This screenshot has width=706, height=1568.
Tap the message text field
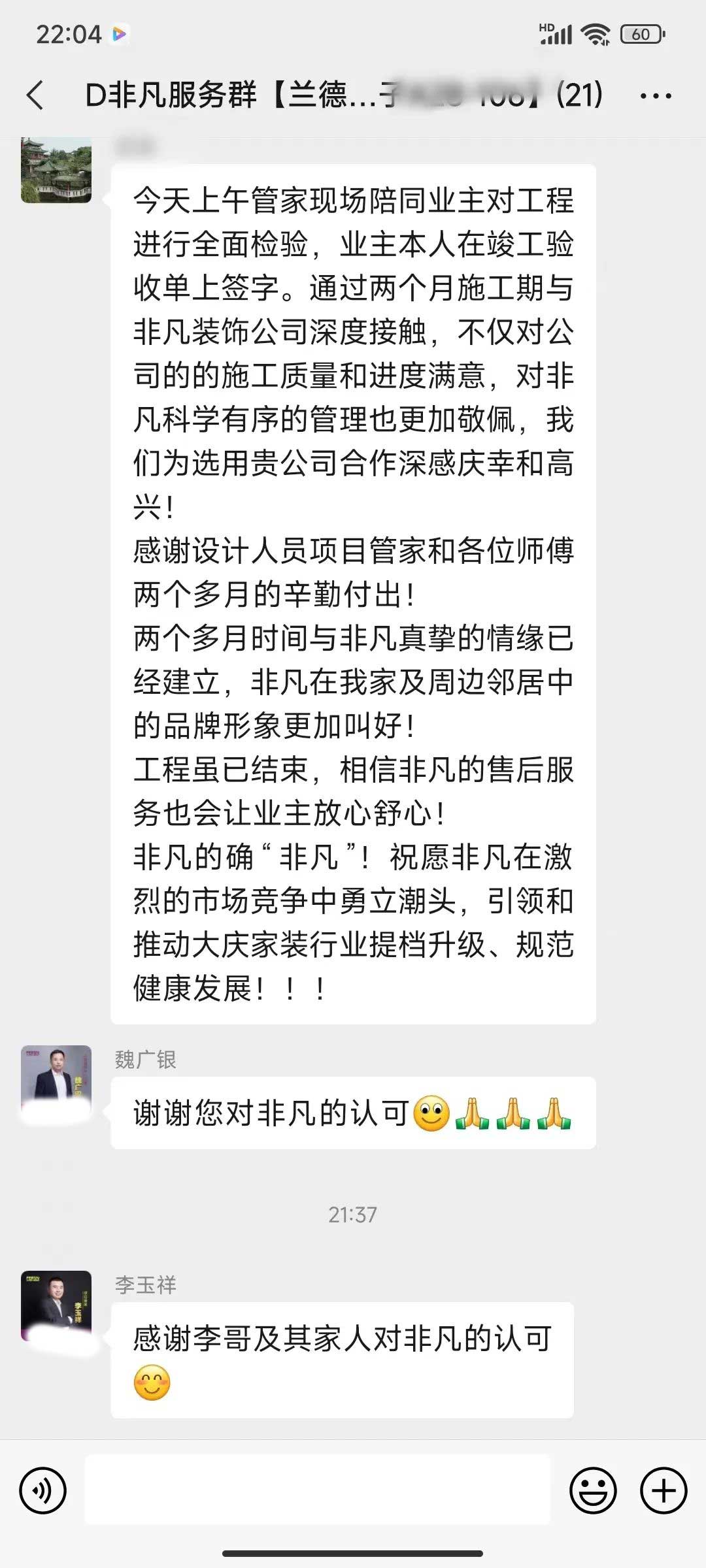(318, 1490)
